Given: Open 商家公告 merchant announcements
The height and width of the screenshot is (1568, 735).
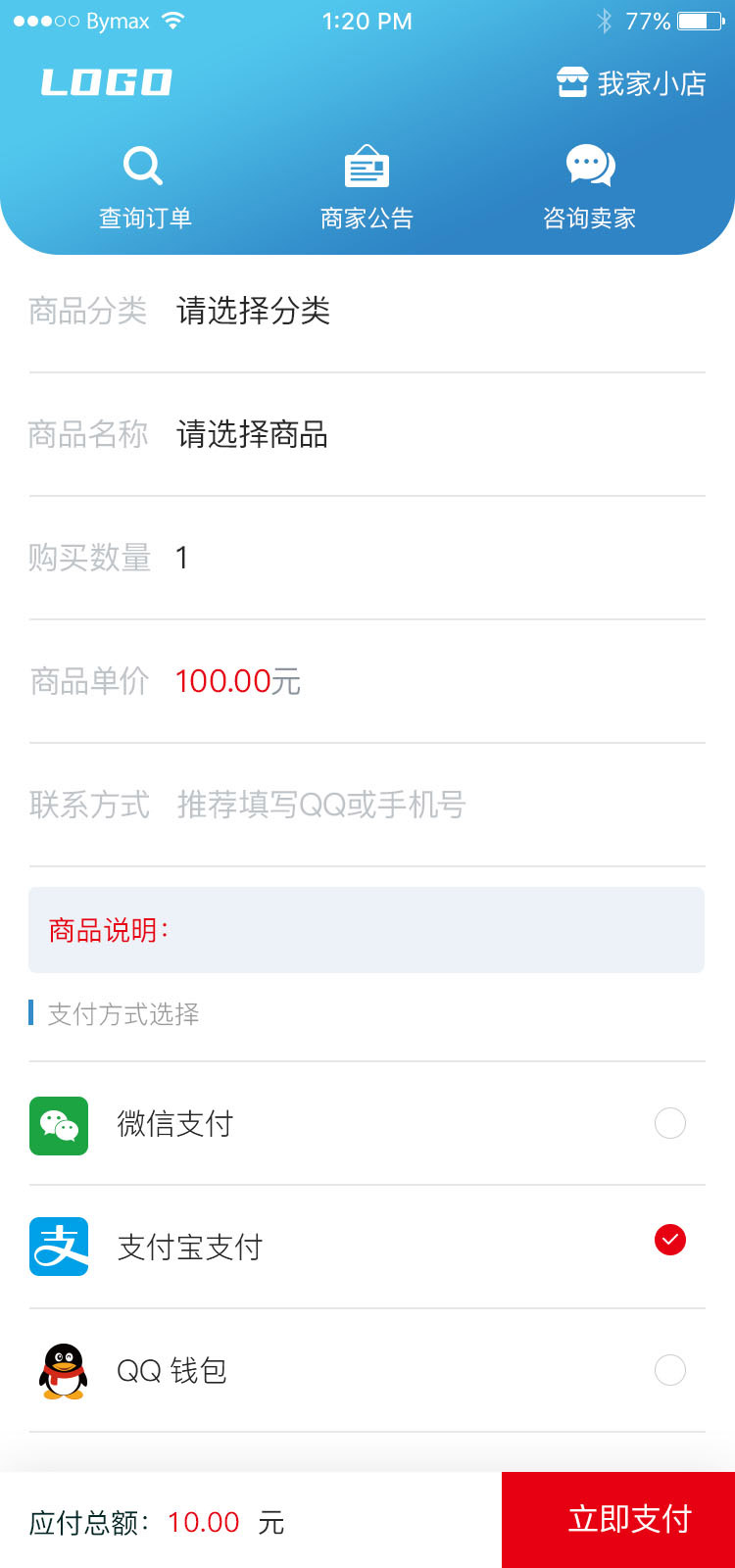Looking at the screenshot, I should pos(367,188).
